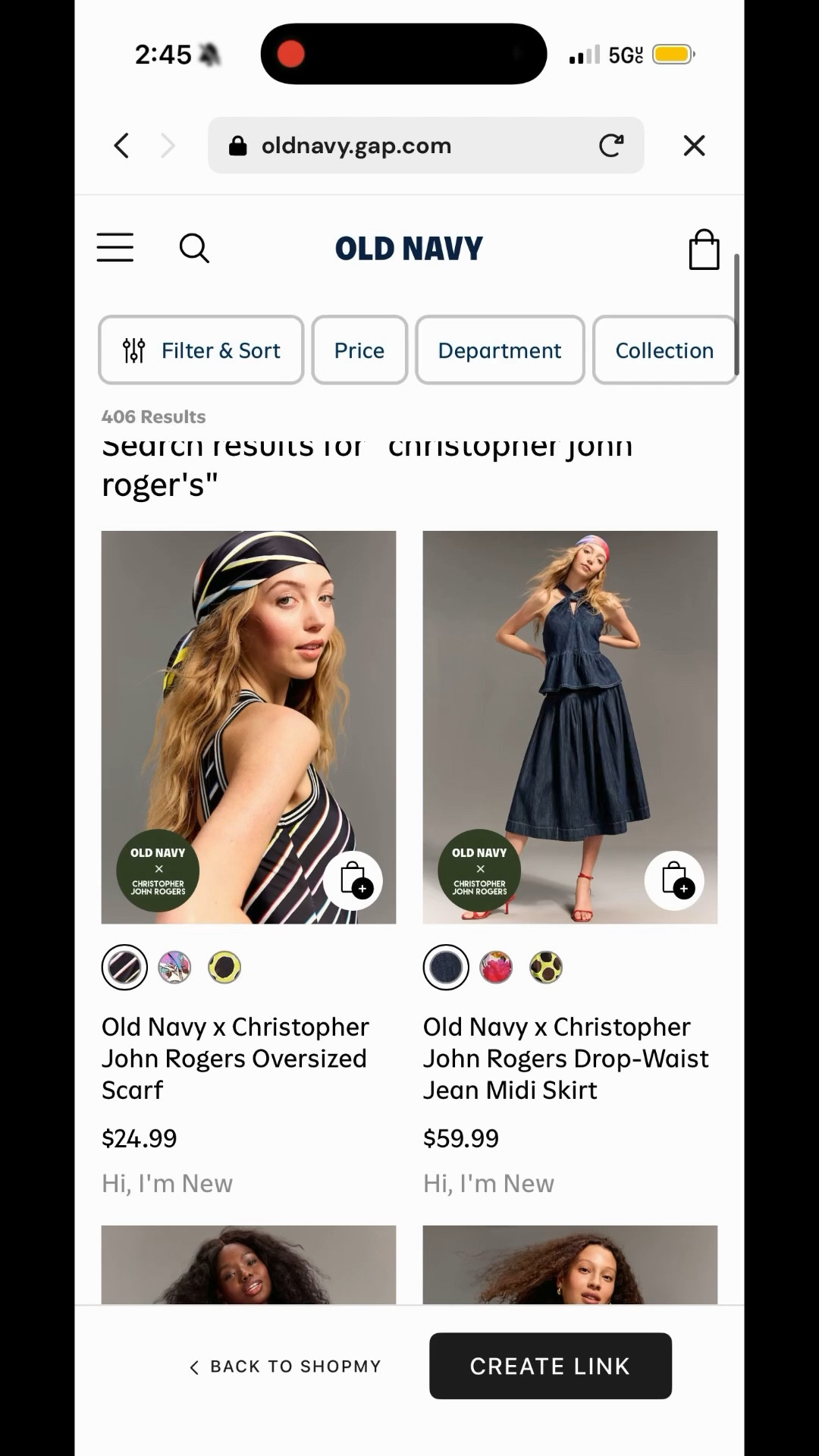Viewport: 819px width, 1456px height.
Task: Select the yellow spotted swatch for the skirt
Action: [x=546, y=968]
